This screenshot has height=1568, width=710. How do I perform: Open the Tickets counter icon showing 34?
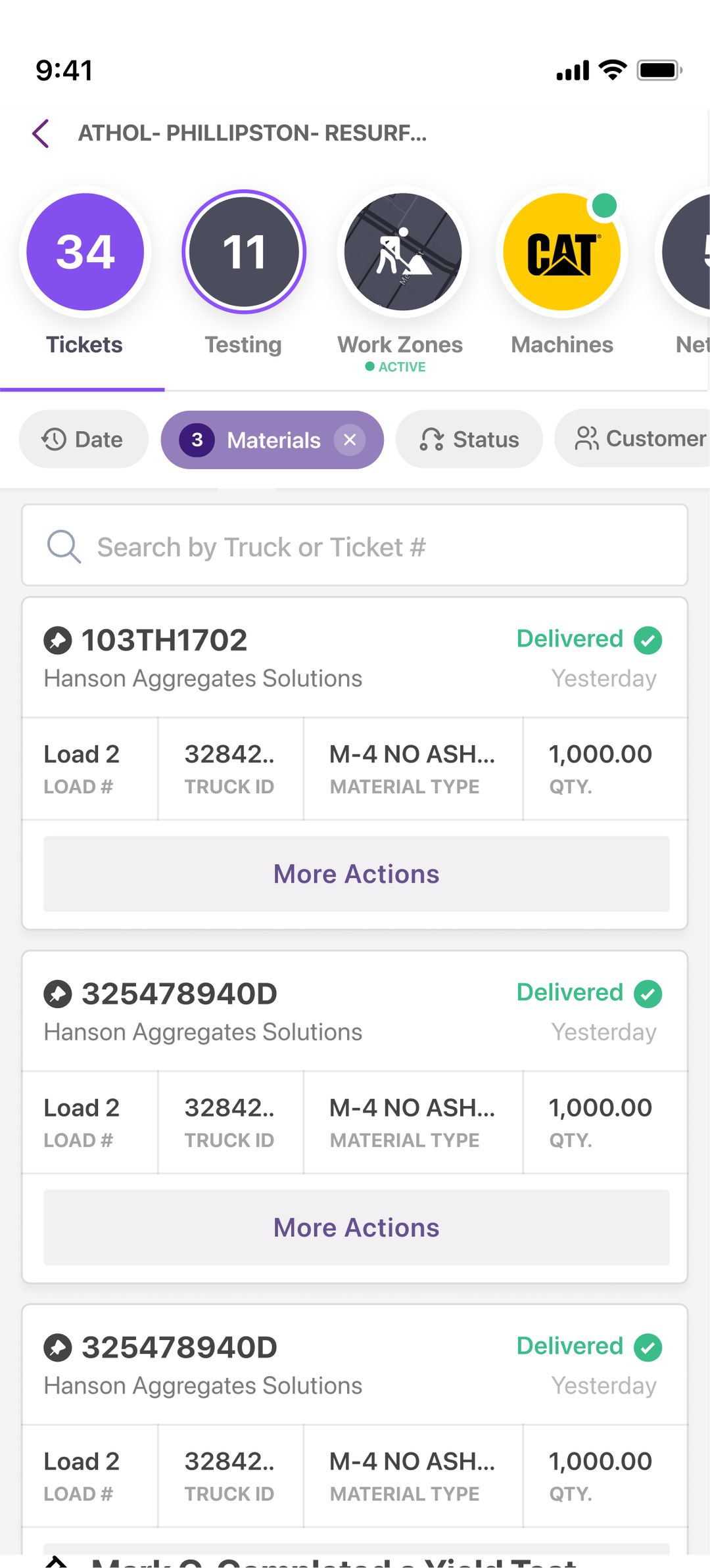coord(85,252)
